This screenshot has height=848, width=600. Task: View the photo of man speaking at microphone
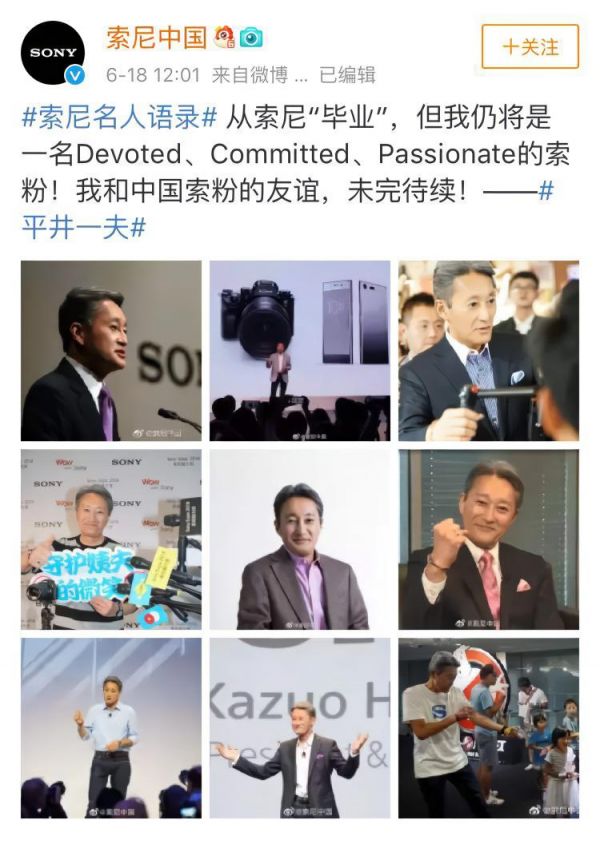tap(111, 351)
